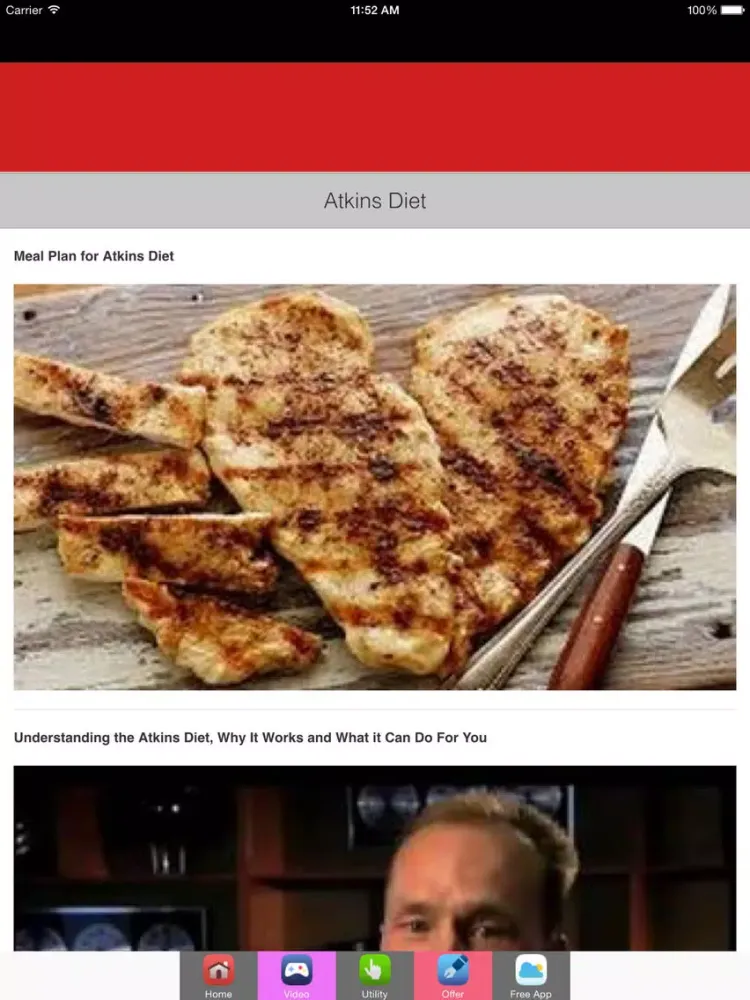Tap the Free App cloud icon
750x1000 pixels.
[x=531, y=971]
